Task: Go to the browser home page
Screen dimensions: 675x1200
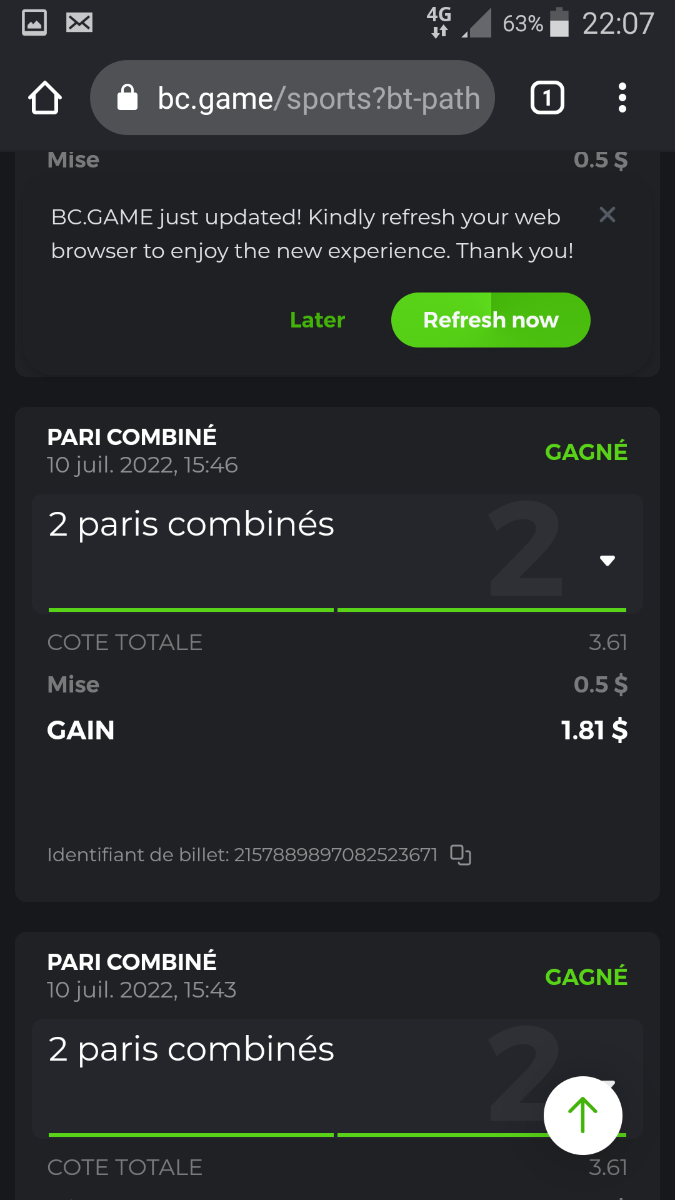Action: point(45,98)
